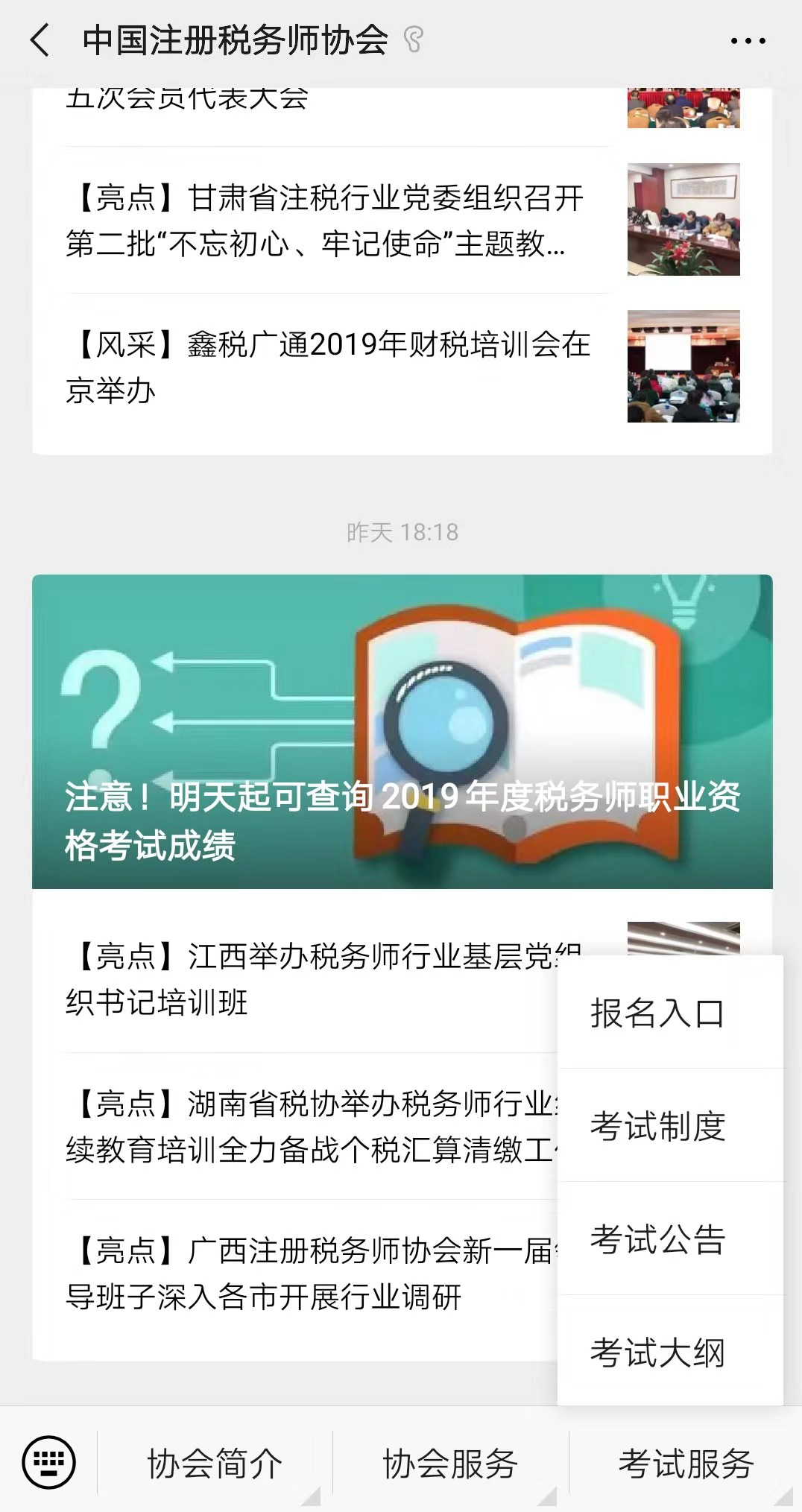Open the three-dot more options menu
The height and width of the screenshot is (1512, 802).
coord(748,41)
